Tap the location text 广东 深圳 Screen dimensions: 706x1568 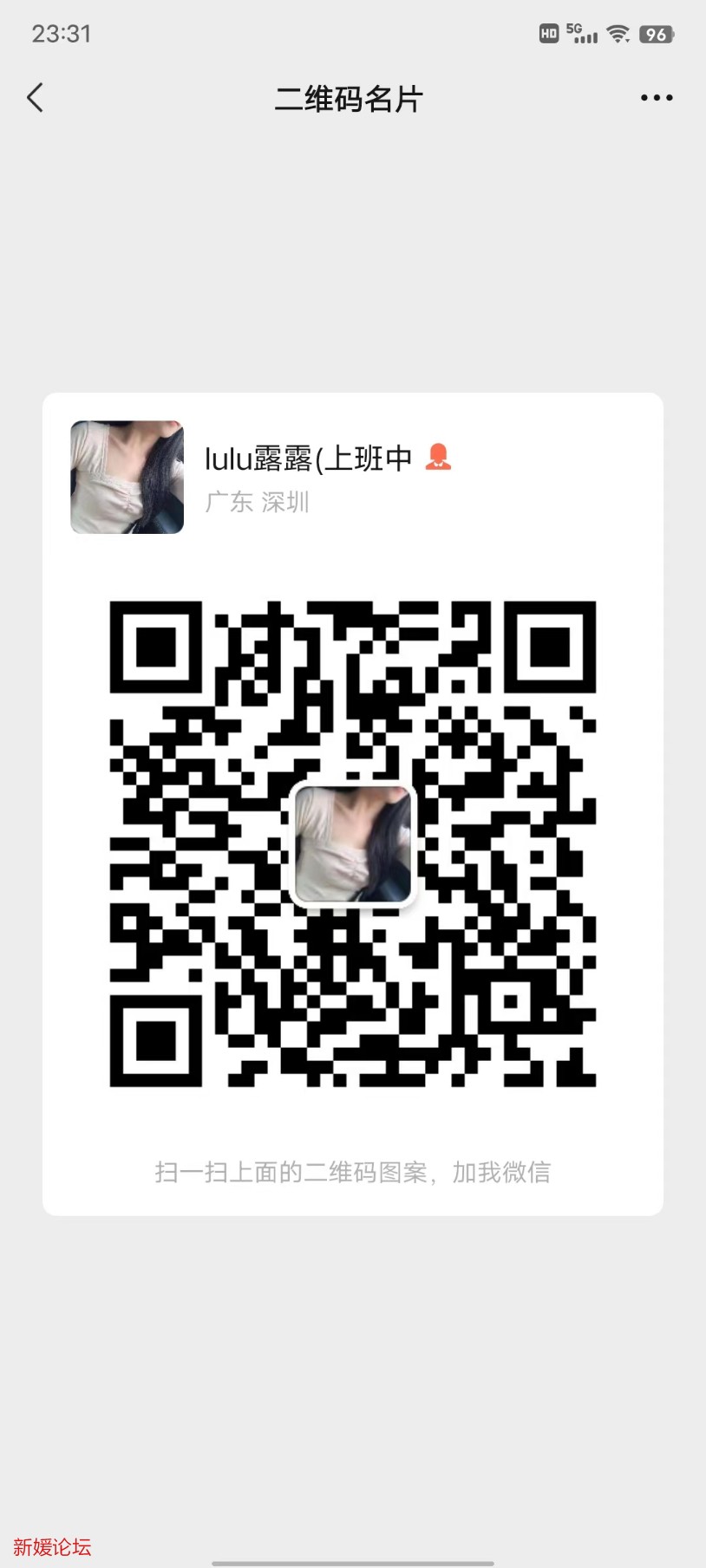pos(258,503)
